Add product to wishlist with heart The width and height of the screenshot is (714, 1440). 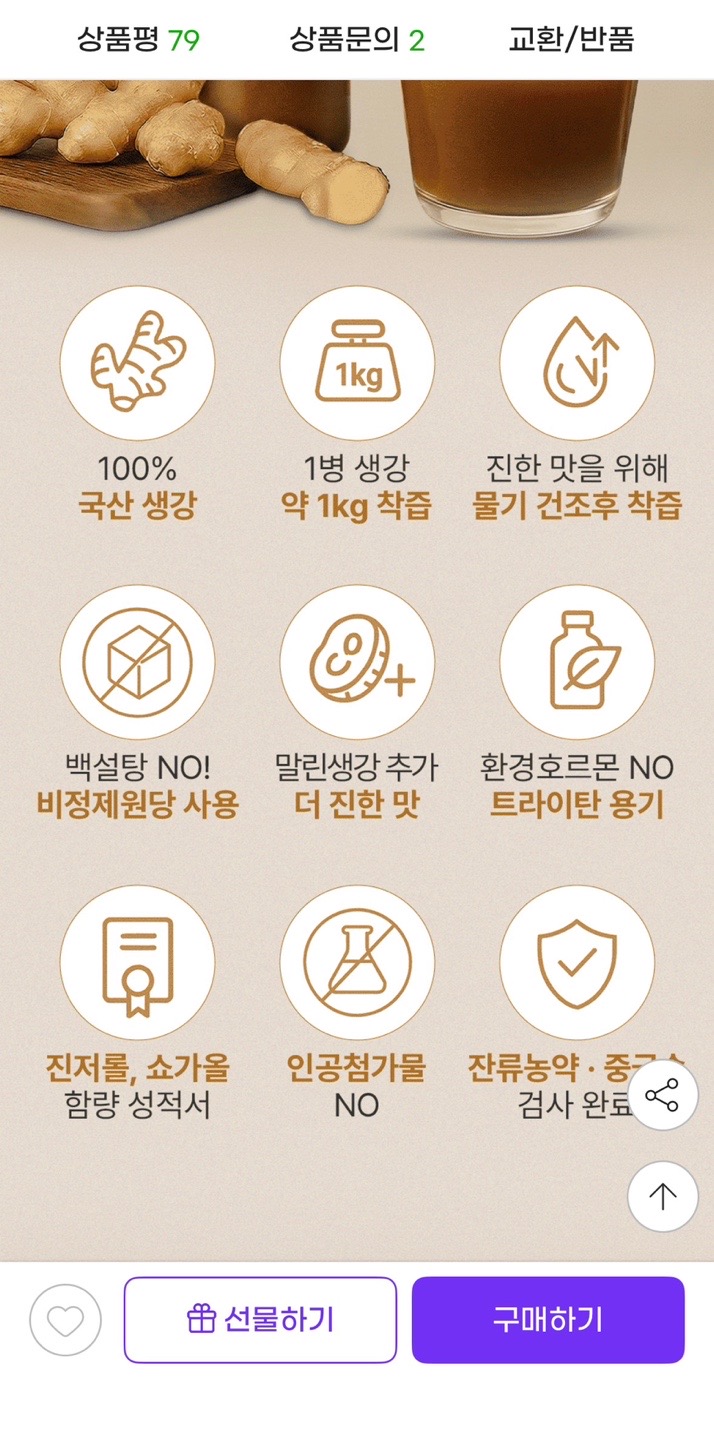pos(66,1320)
